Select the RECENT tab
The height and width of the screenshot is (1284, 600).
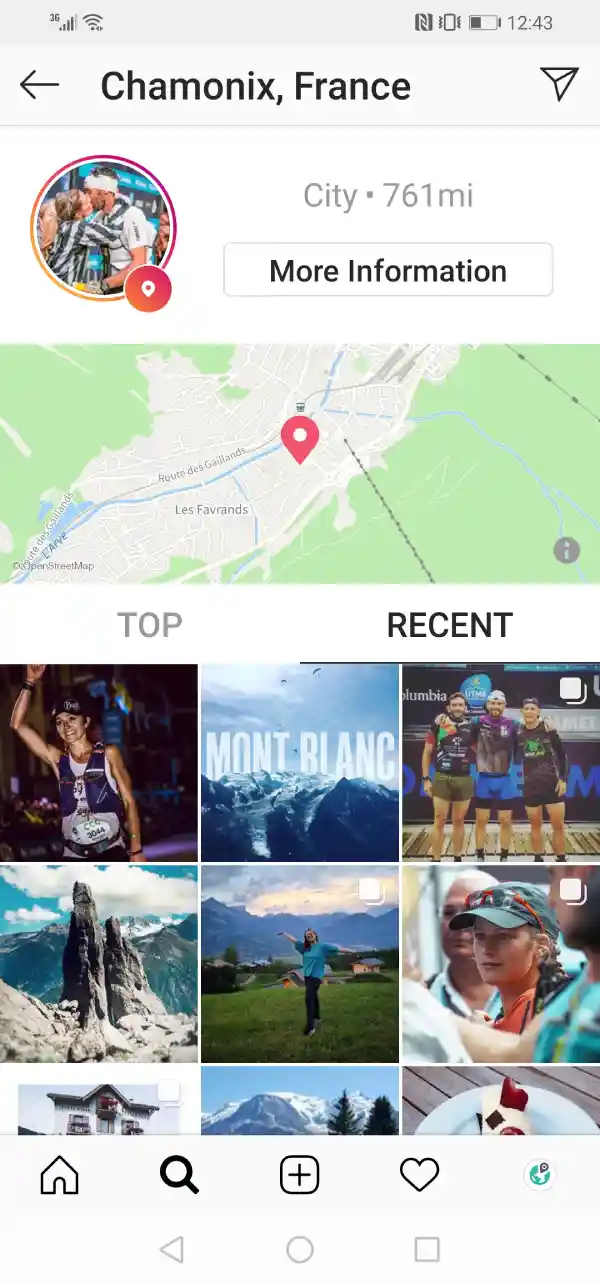click(x=449, y=625)
